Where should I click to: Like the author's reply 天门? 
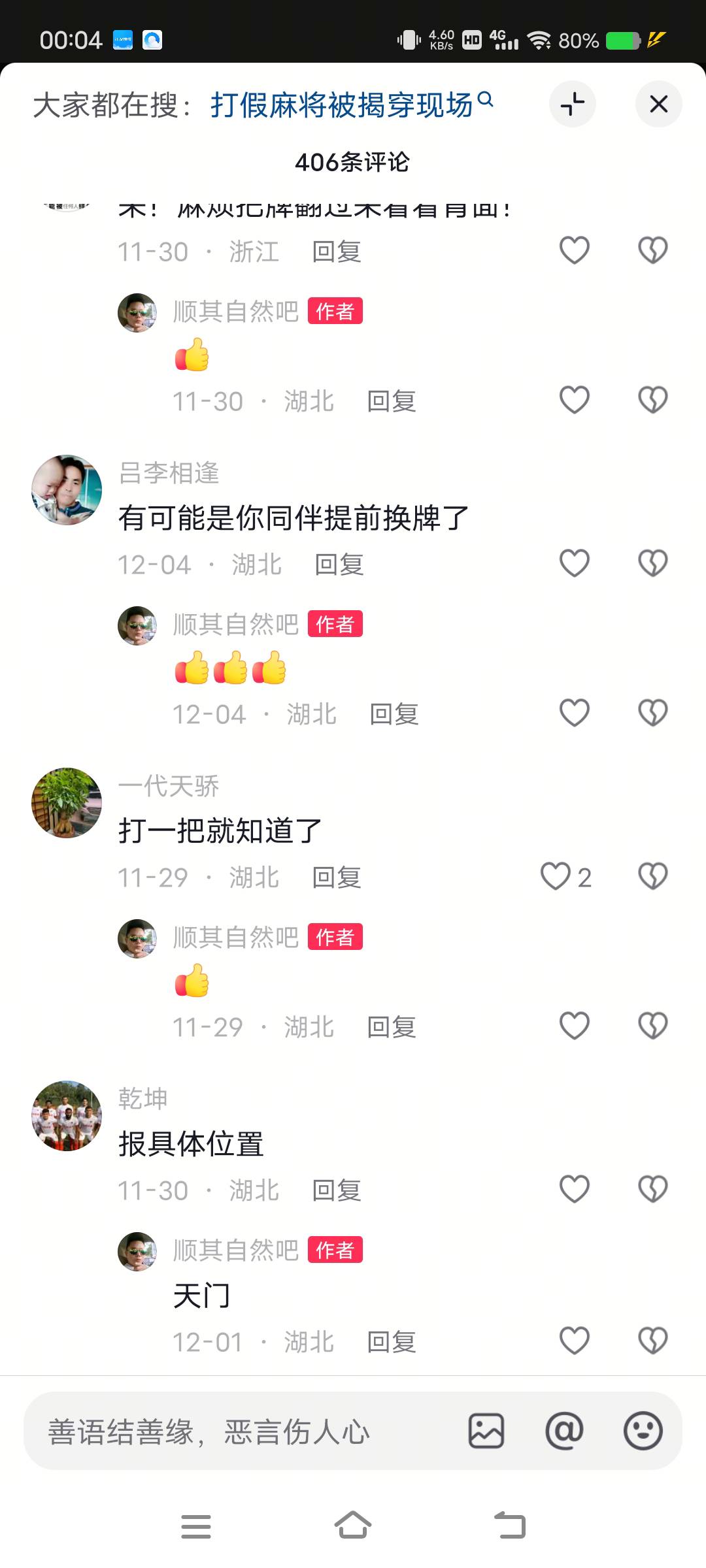pos(575,1341)
